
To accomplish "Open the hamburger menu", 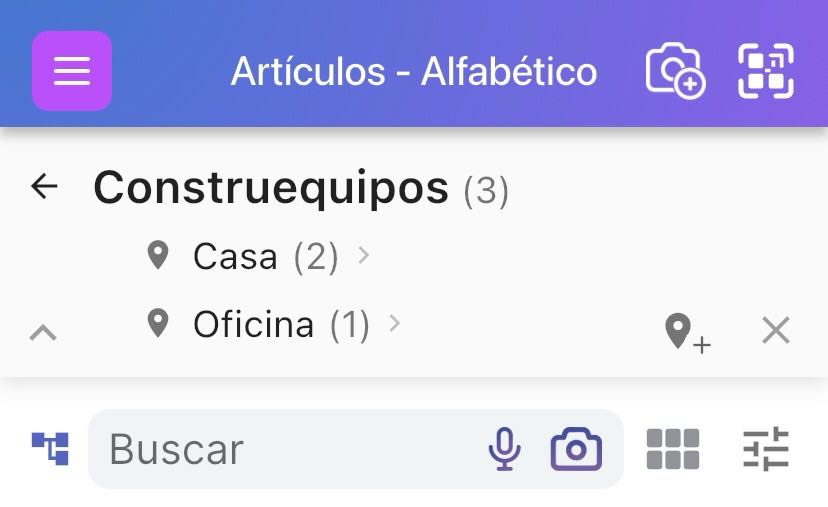I will [x=72, y=71].
